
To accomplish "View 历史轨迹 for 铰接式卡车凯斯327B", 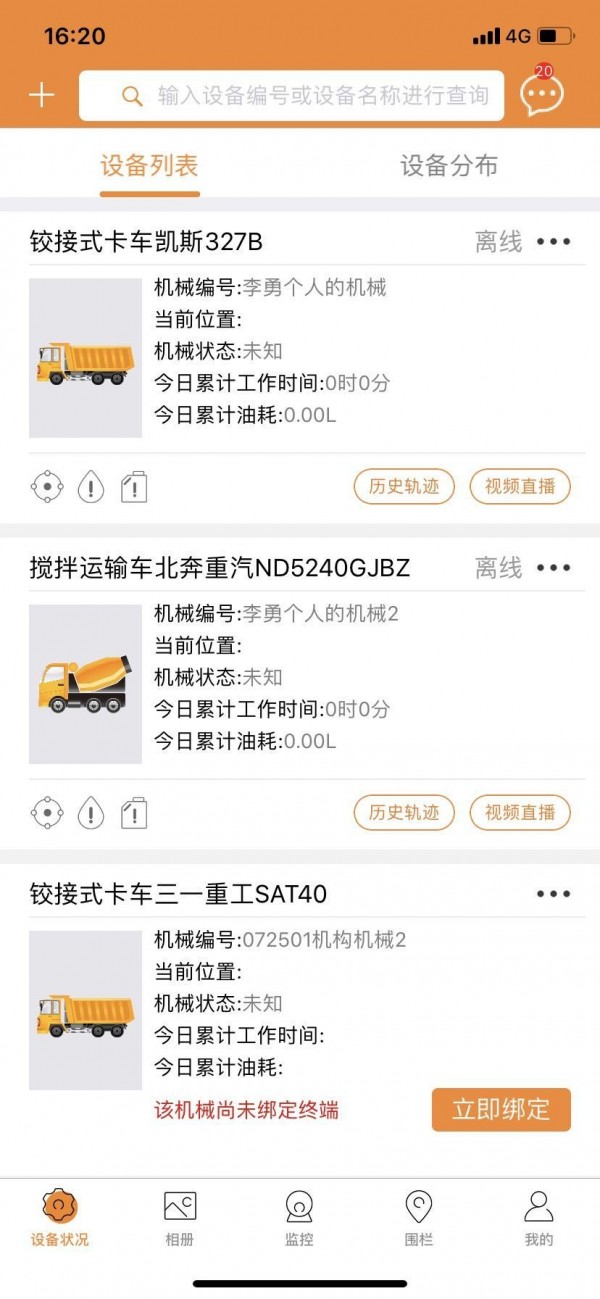I will point(404,487).
